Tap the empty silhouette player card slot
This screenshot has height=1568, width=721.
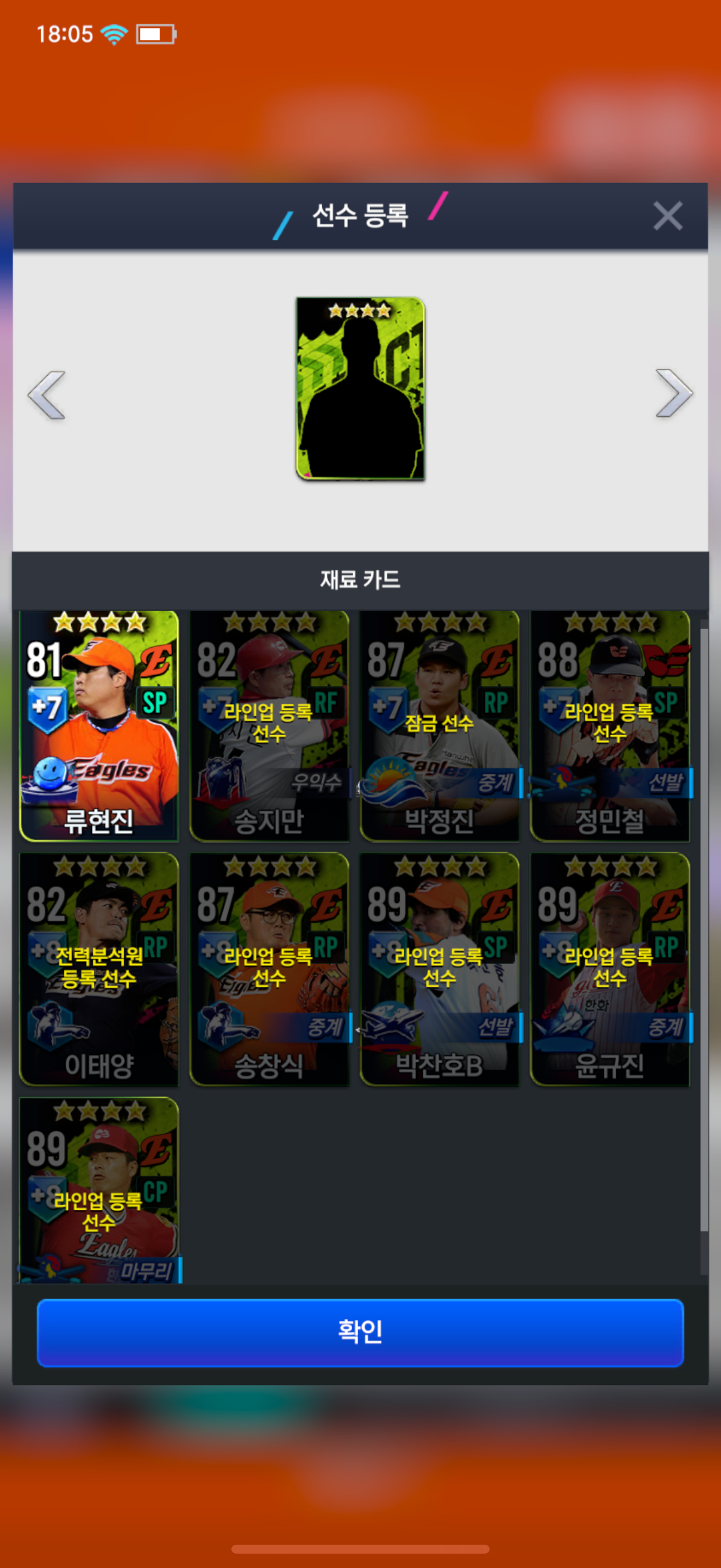point(360,388)
